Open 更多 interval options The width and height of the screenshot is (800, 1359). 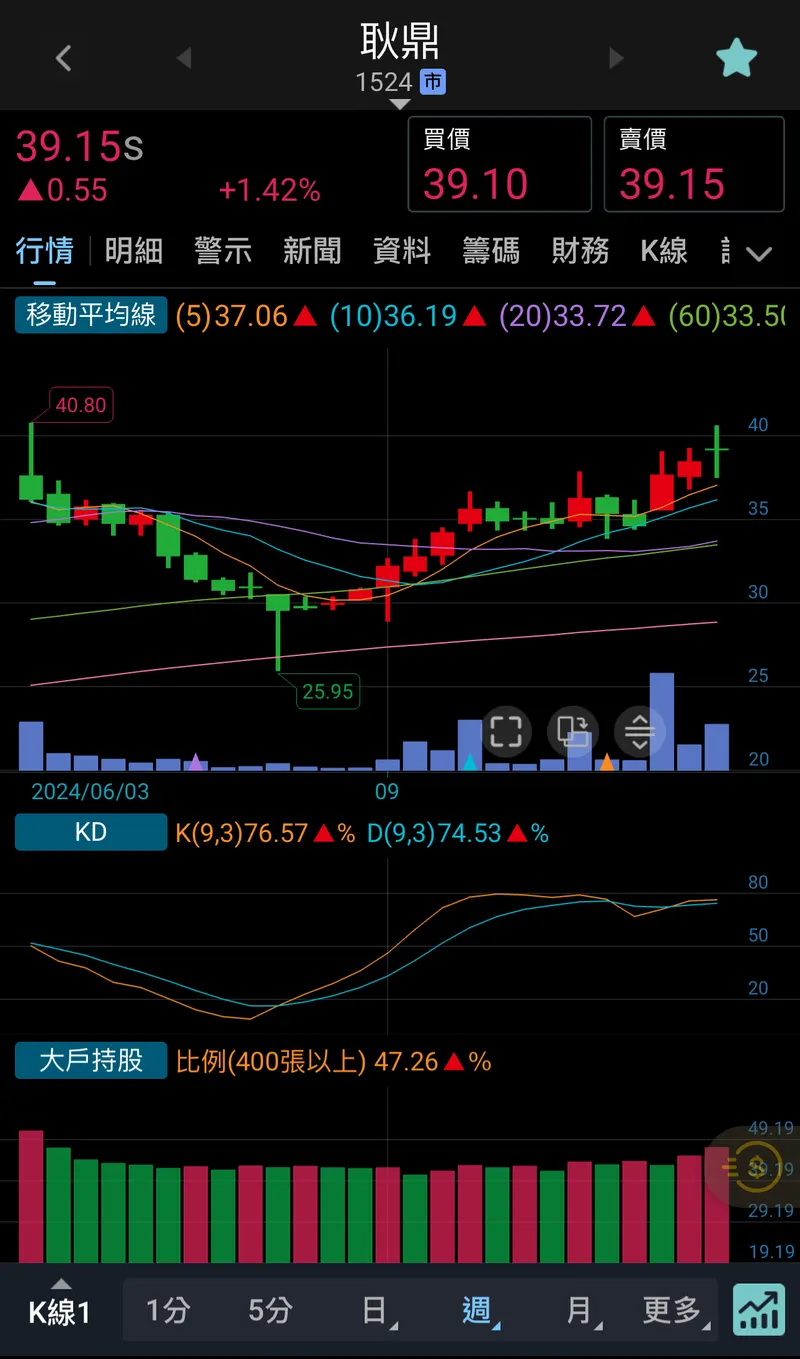pyautogui.click(x=672, y=1310)
